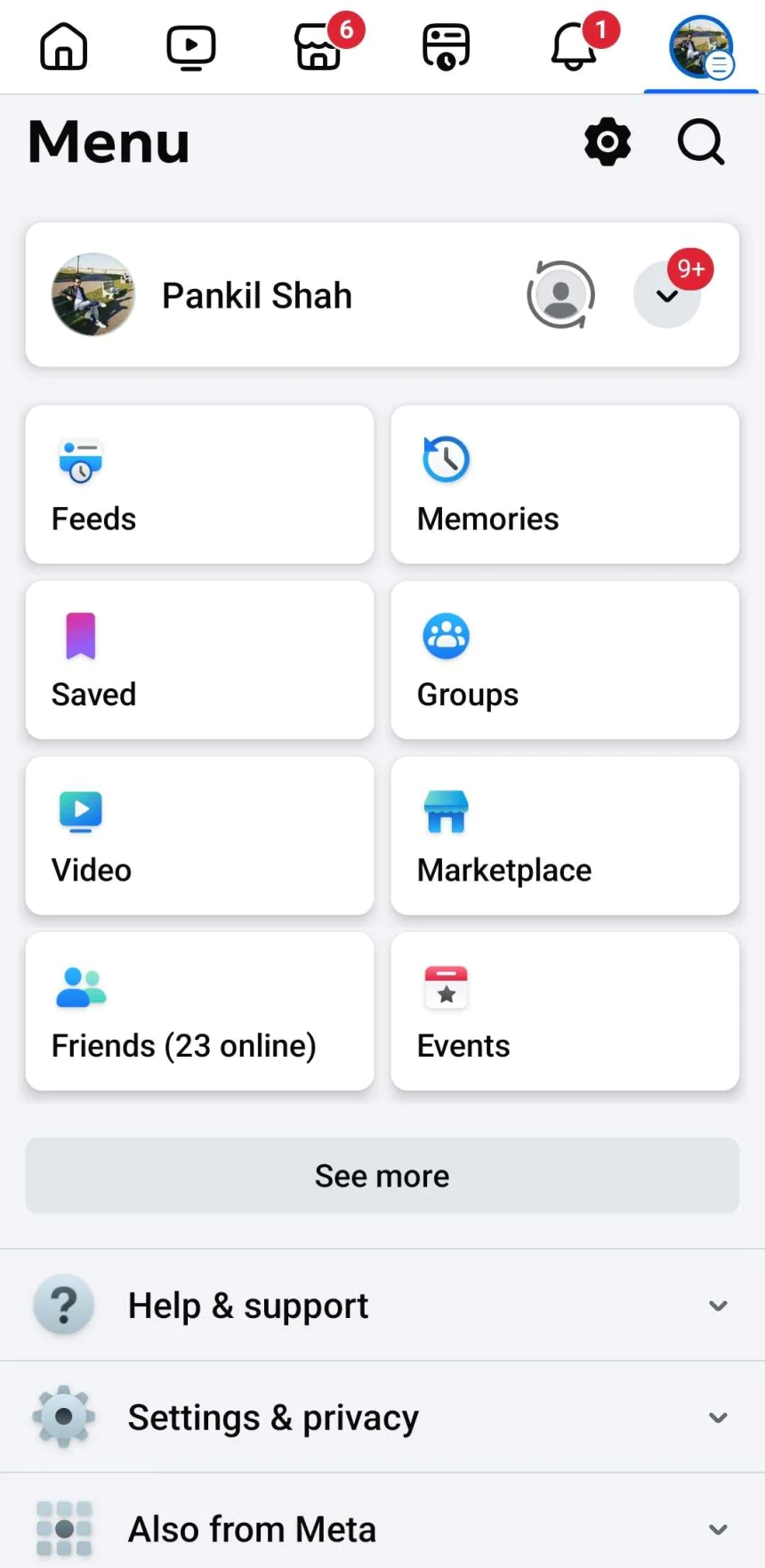Open the Groups card

pos(565,660)
